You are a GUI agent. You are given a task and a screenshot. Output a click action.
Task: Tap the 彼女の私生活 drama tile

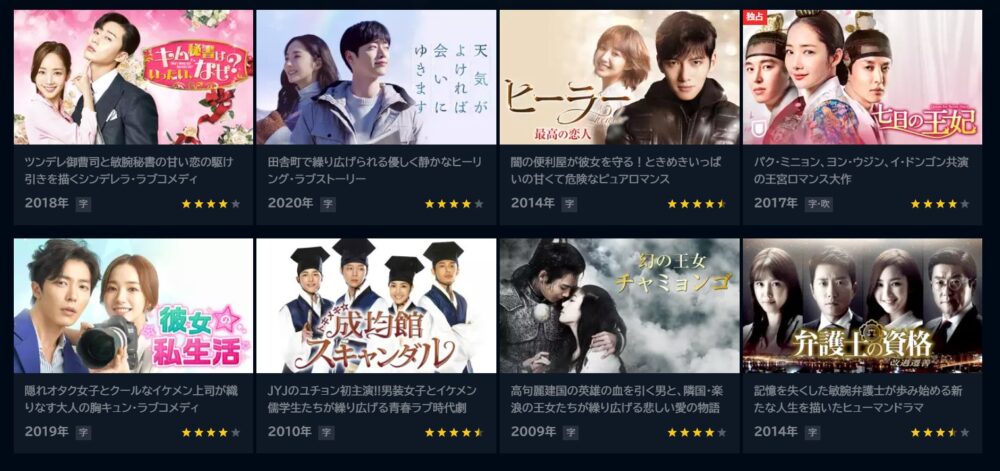coord(133,306)
